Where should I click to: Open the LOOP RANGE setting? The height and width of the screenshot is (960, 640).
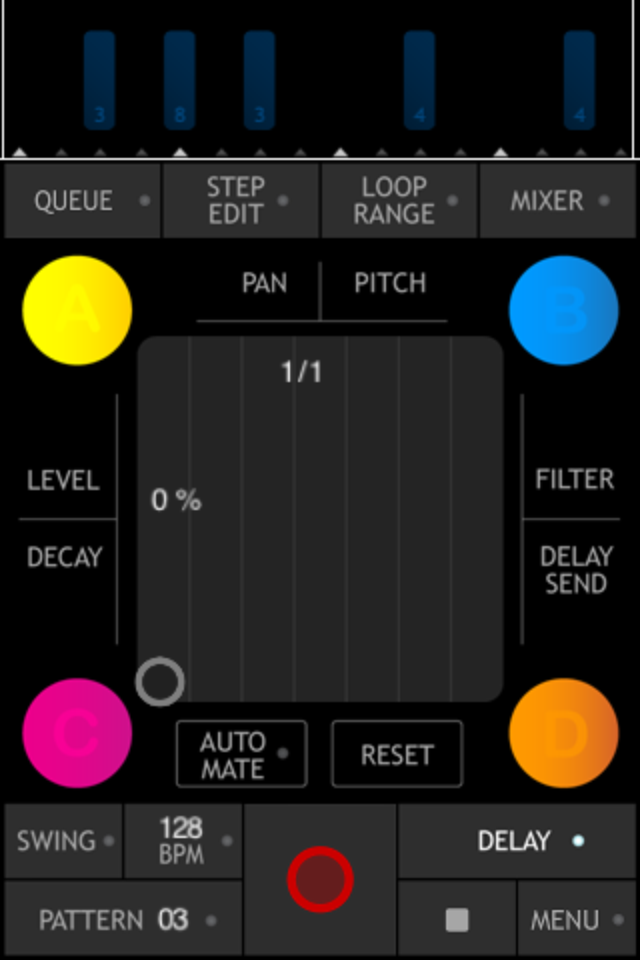point(399,201)
